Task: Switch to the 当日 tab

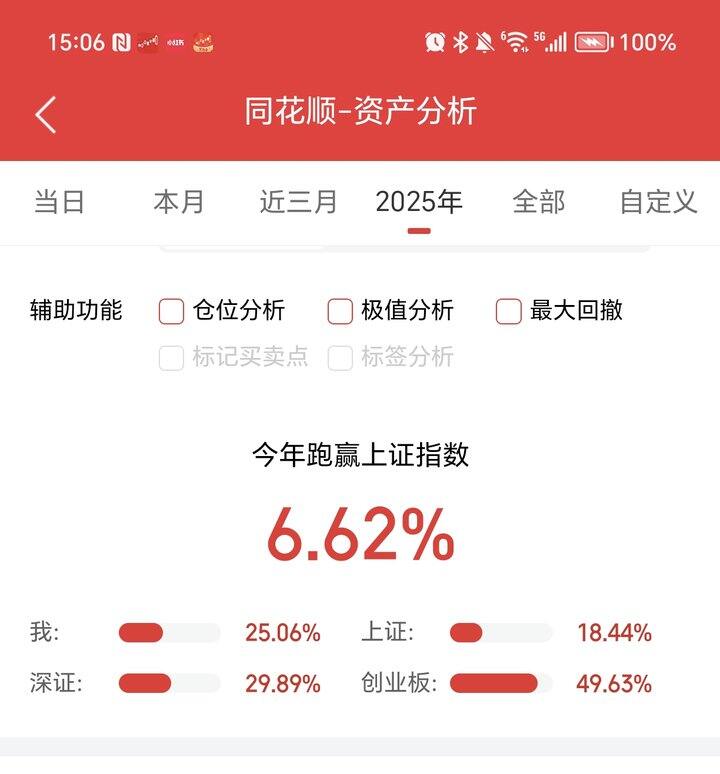Action: [x=60, y=202]
